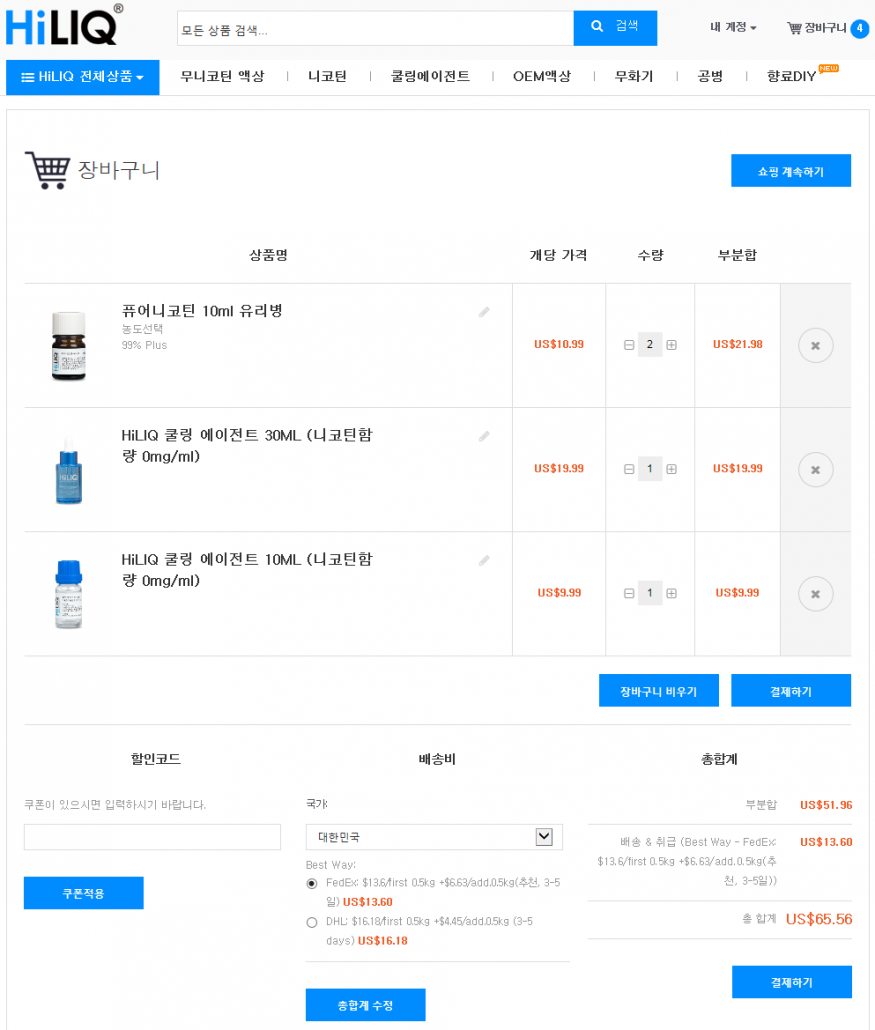875x1030 pixels.
Task: Edit the 퓨어니코틴 10ml 유리병 item options
Action: [484, 312]
